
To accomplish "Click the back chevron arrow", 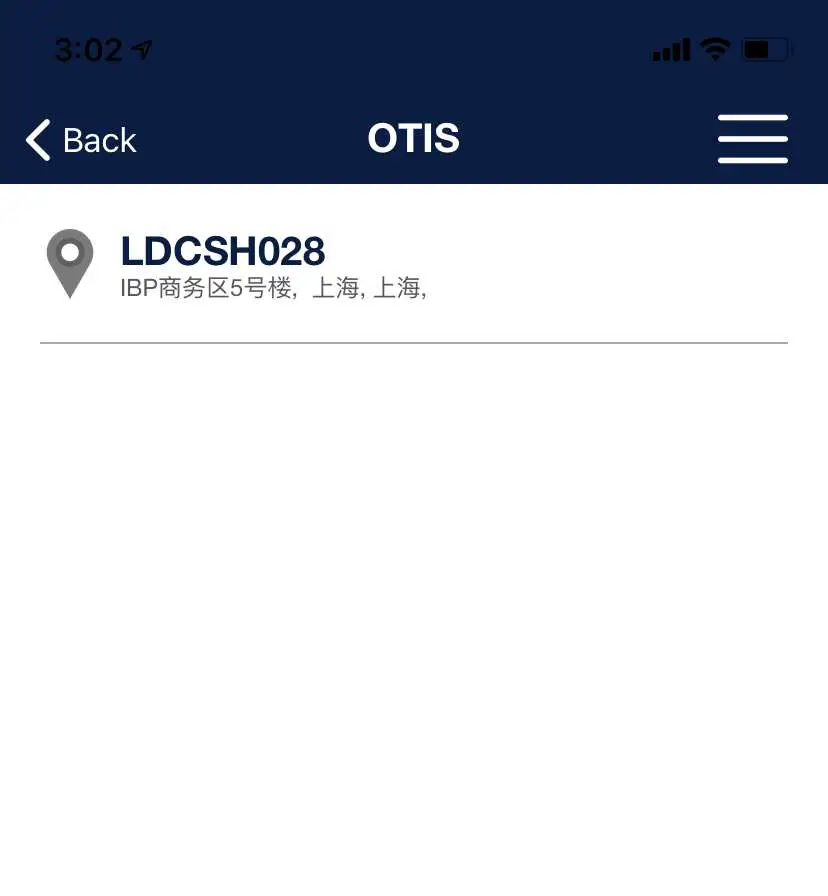I will pyautogui.click(x=37, y=140).
